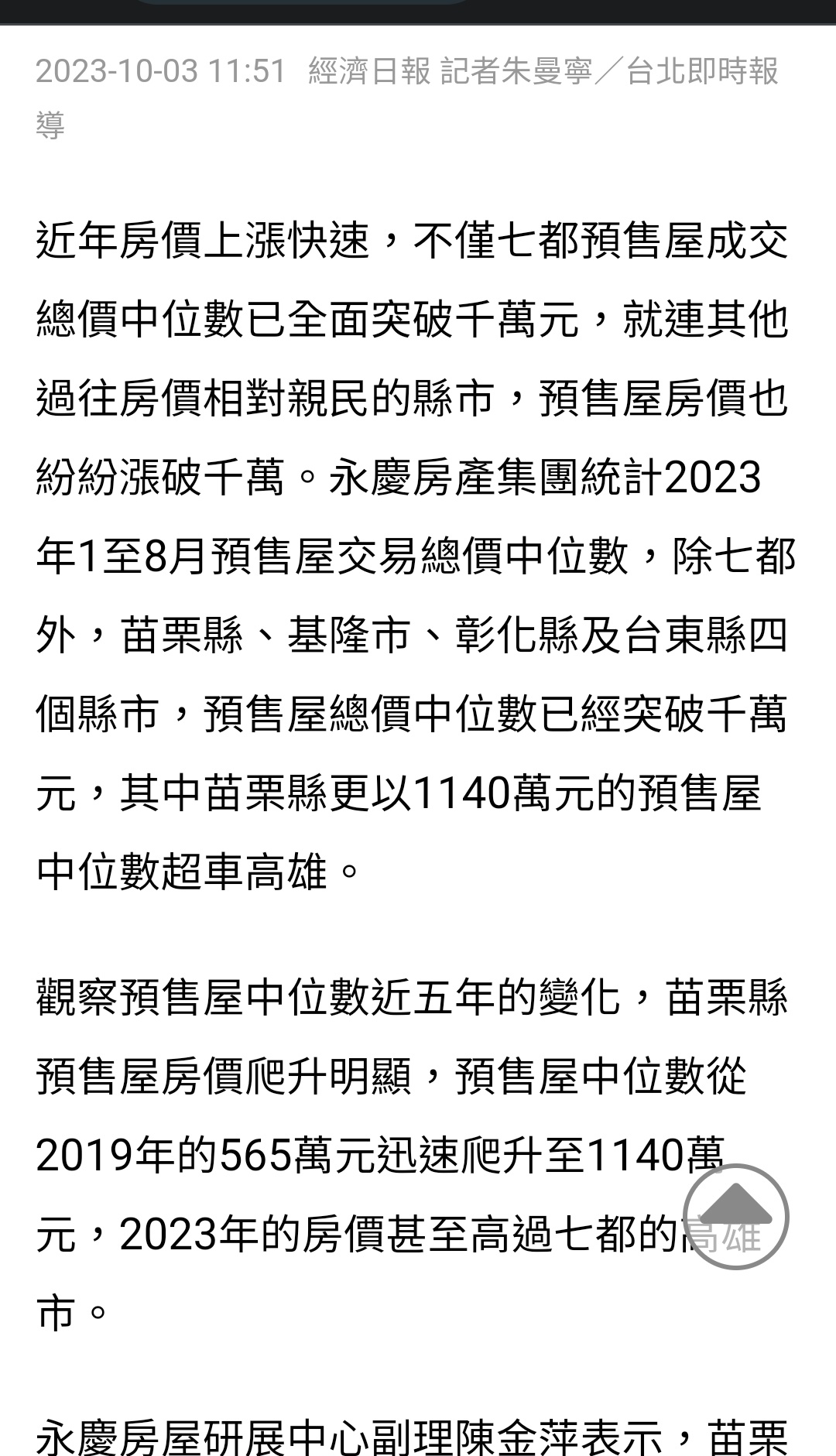Tap the back-to-top arrow button
The width and height of the screenshot is (836, 1456).
735,1216
